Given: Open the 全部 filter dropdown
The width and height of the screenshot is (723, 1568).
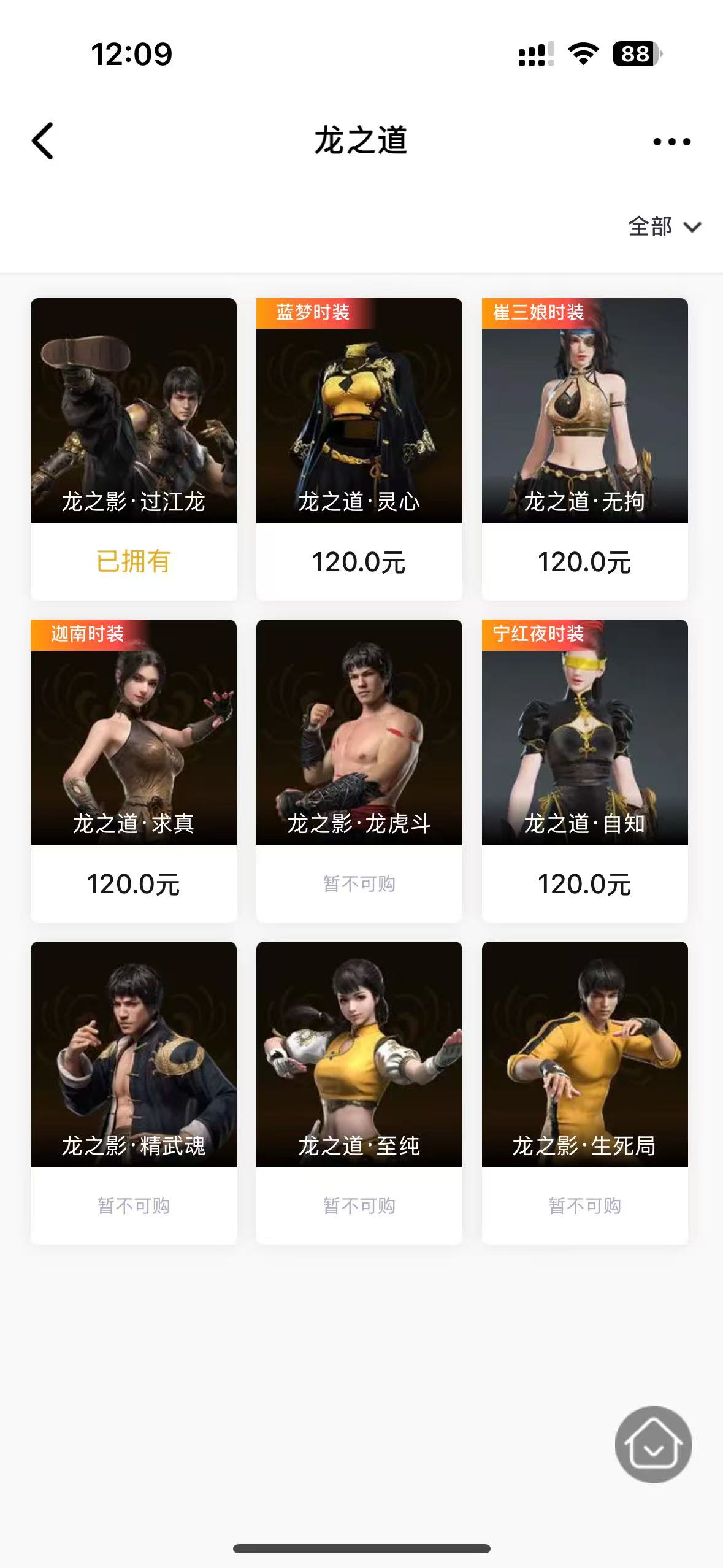Looking at the screenshot, I should point(651,227).
